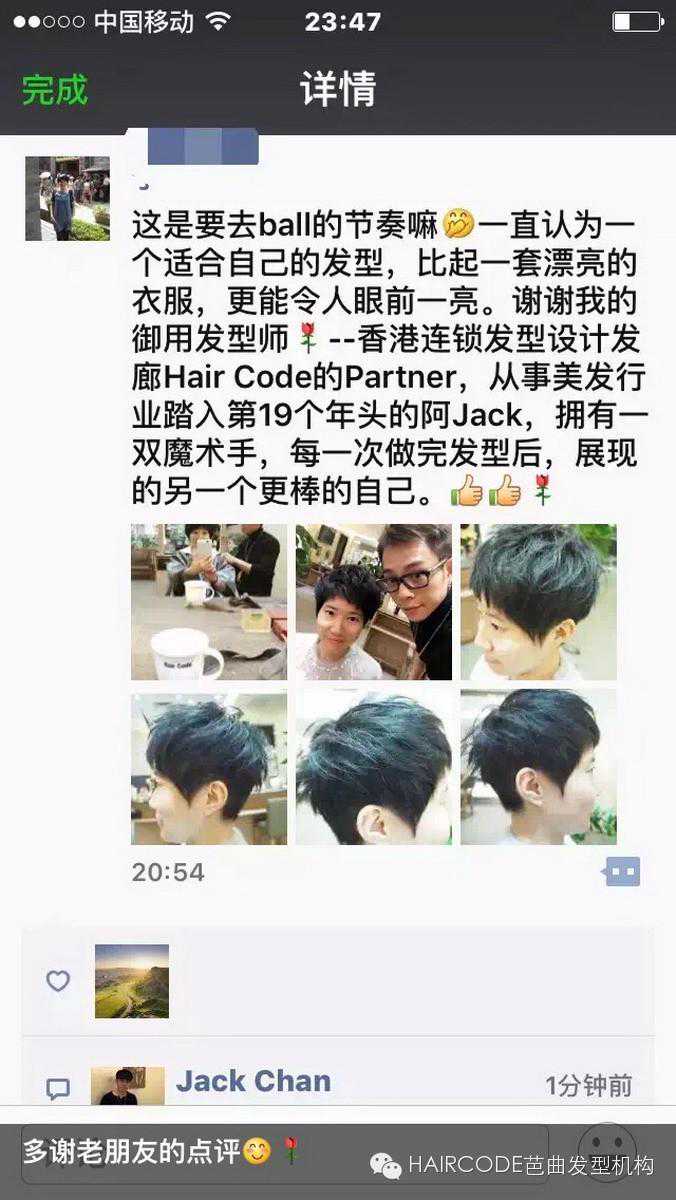Open the post author's profile avatar

click(67, 198)
